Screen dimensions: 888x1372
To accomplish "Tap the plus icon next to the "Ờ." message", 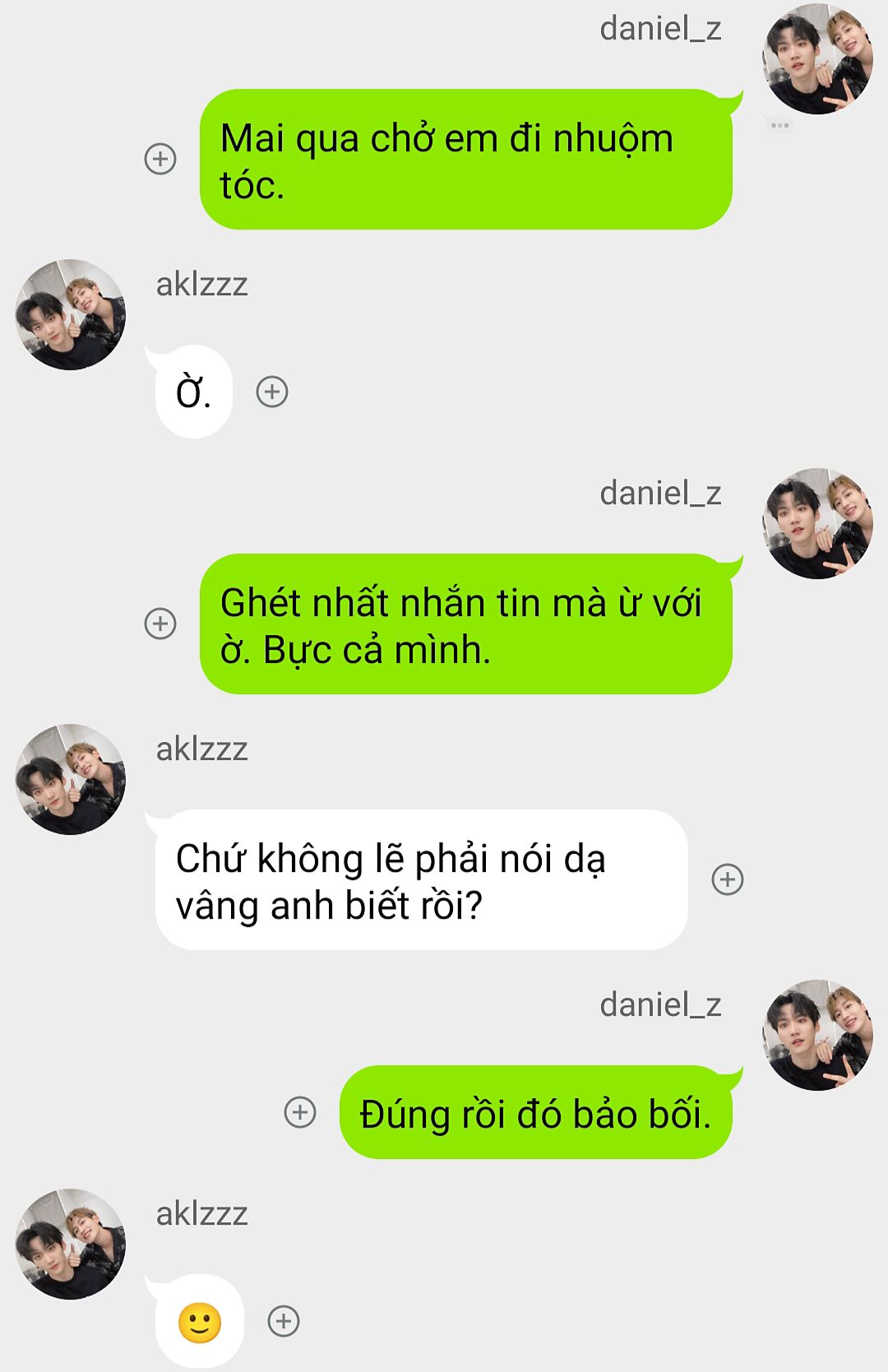I will pyautogui.click(x=272, y=392).
